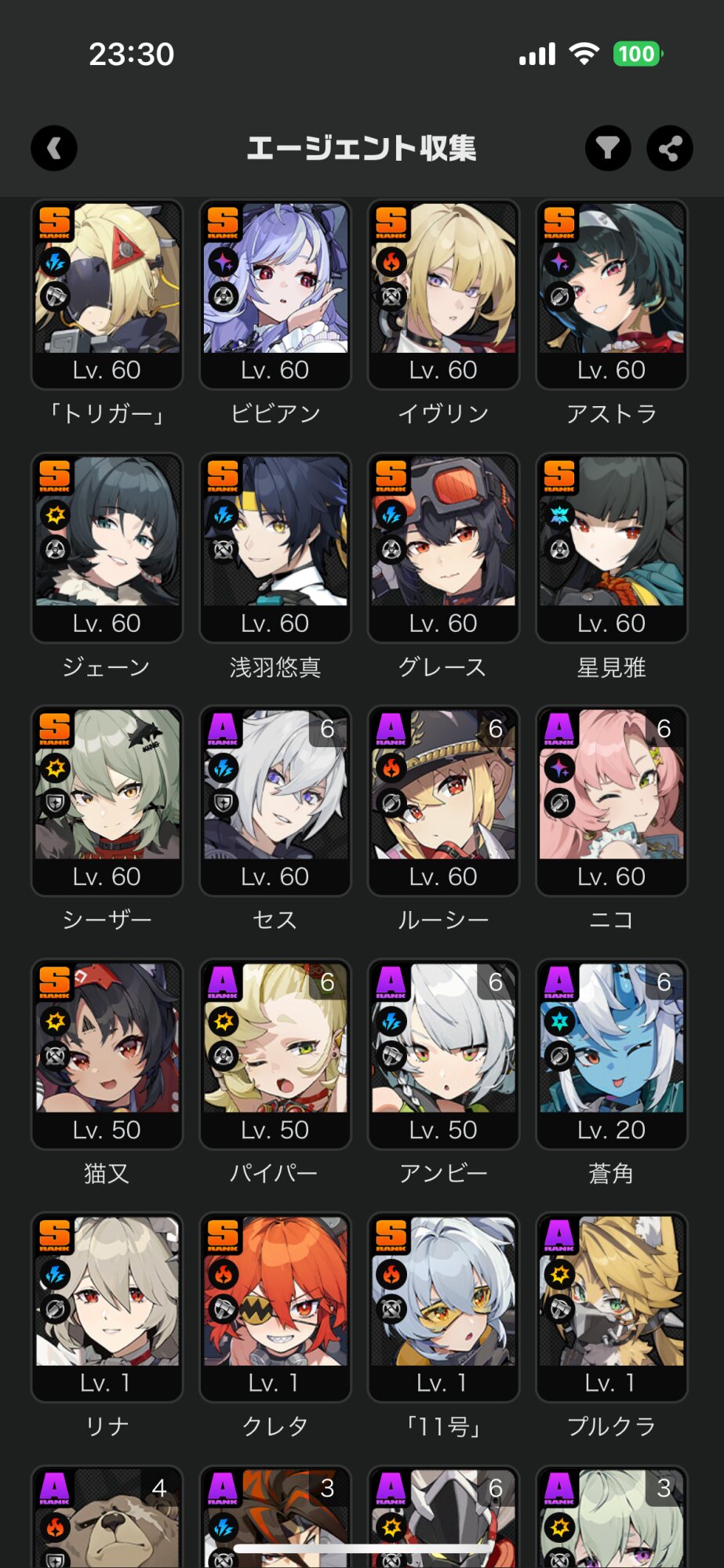Open the filter options

(608, 148)
